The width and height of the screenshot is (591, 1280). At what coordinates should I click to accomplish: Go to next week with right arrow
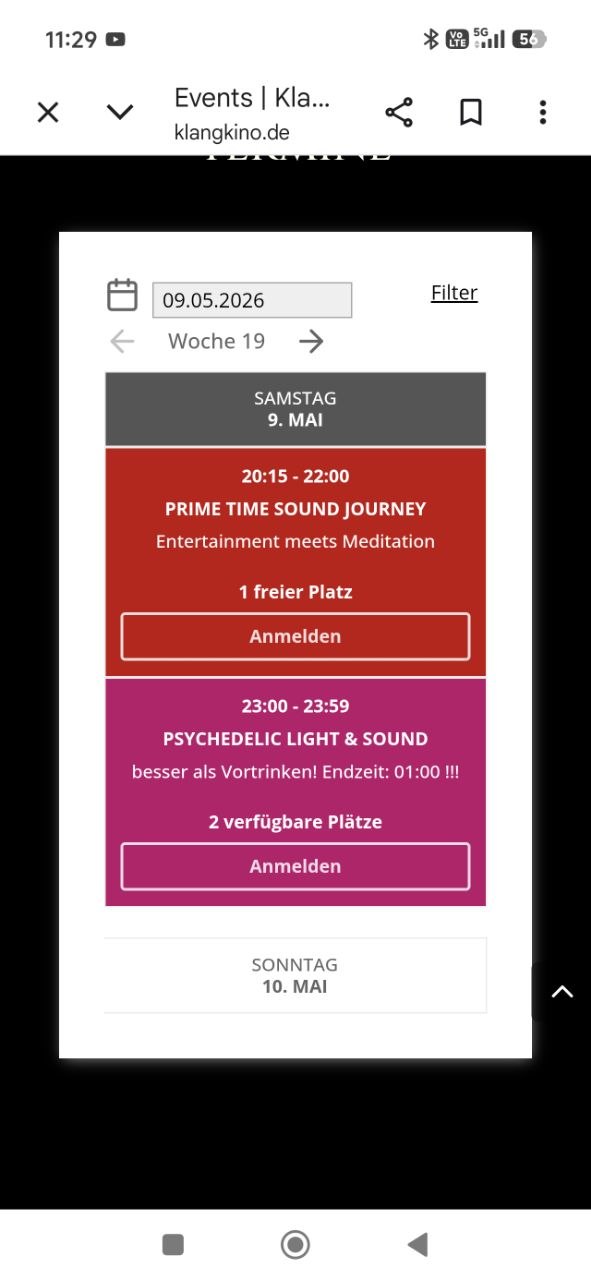pos(311,342)
